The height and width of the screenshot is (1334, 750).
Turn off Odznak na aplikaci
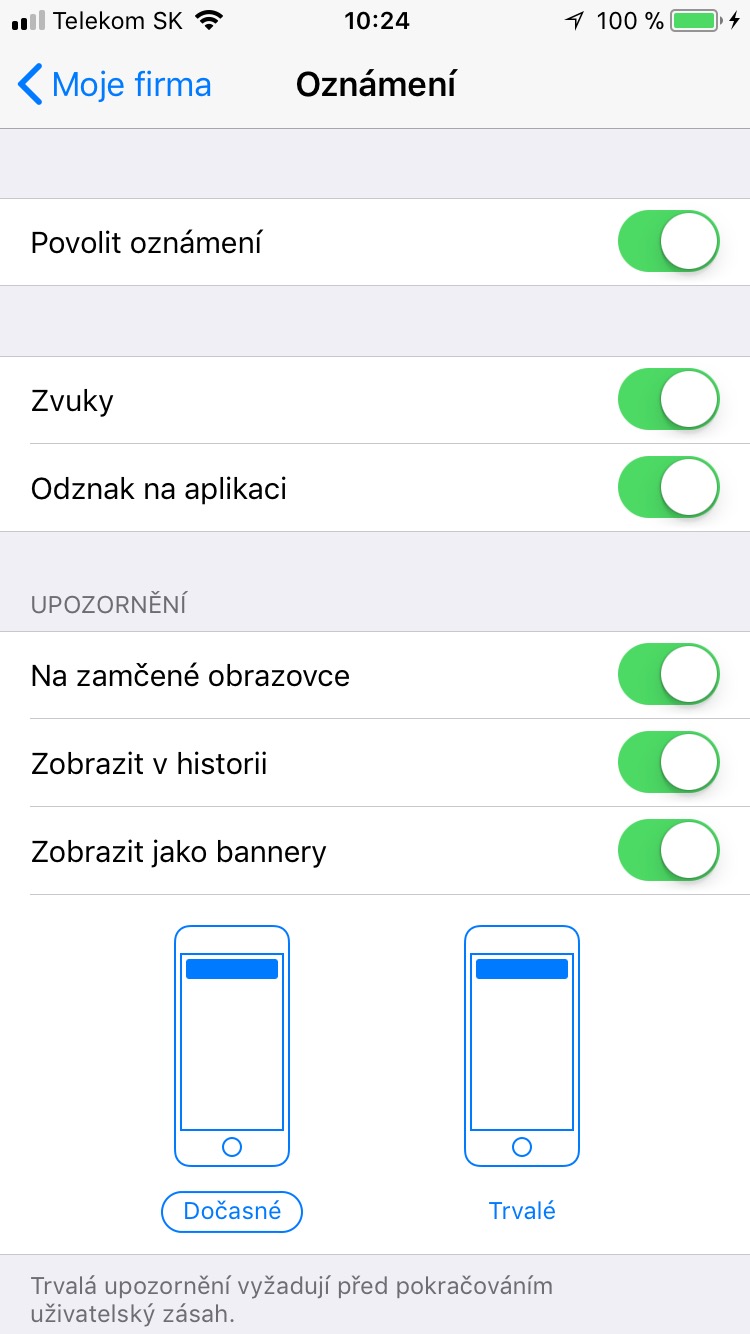pyautogui.click(x=668, y=487)
